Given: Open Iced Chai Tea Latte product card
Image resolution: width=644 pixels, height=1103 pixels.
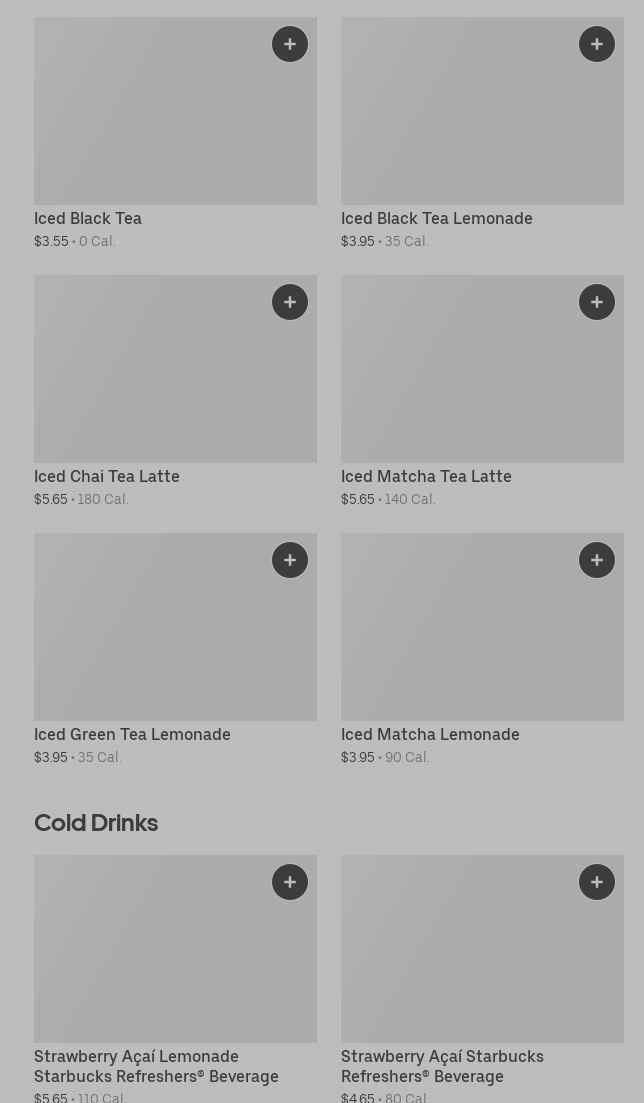Looking at the screenshot, I should tap(175, 391).
